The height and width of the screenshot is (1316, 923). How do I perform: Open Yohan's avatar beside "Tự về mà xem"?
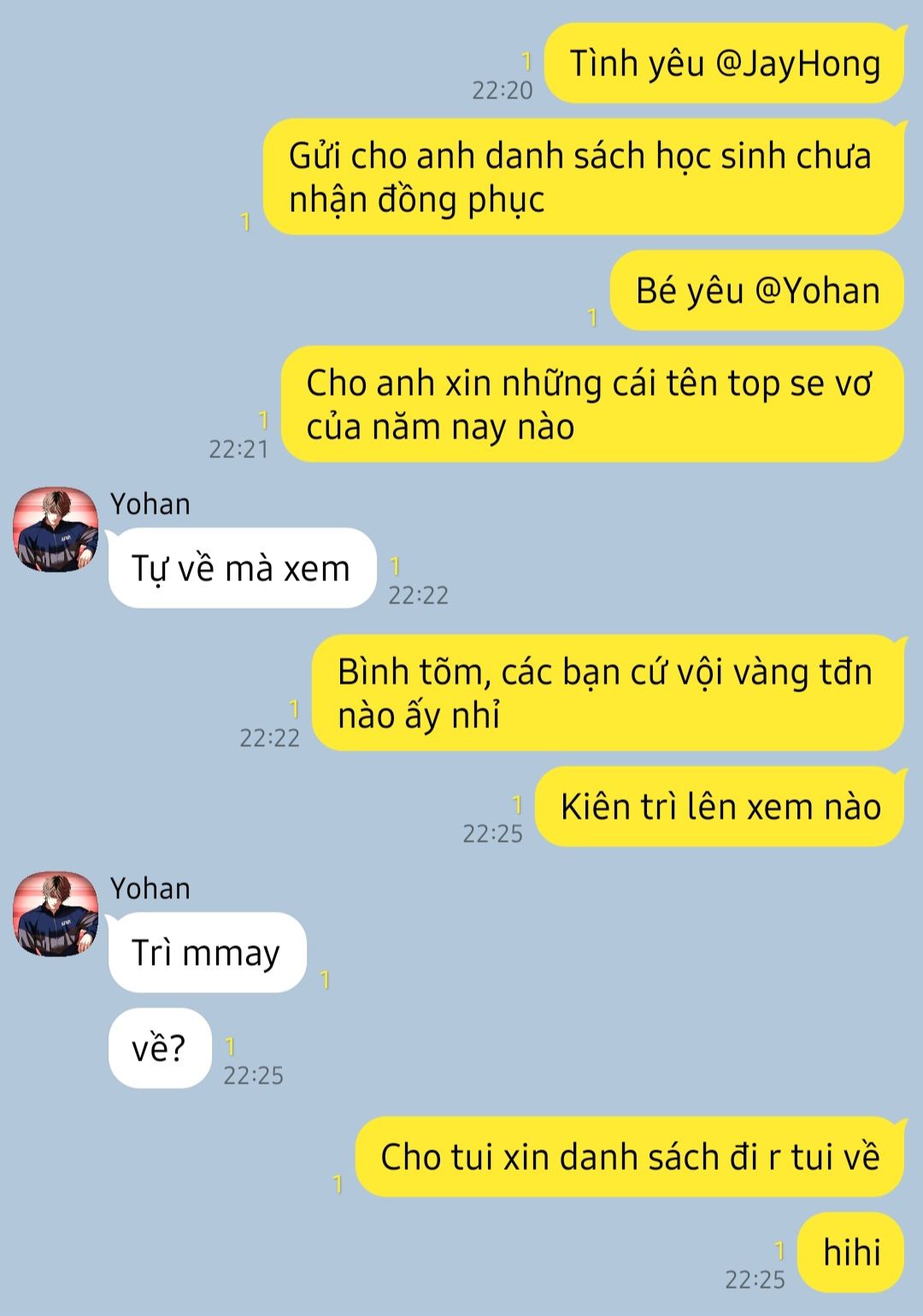pos(56,529)
